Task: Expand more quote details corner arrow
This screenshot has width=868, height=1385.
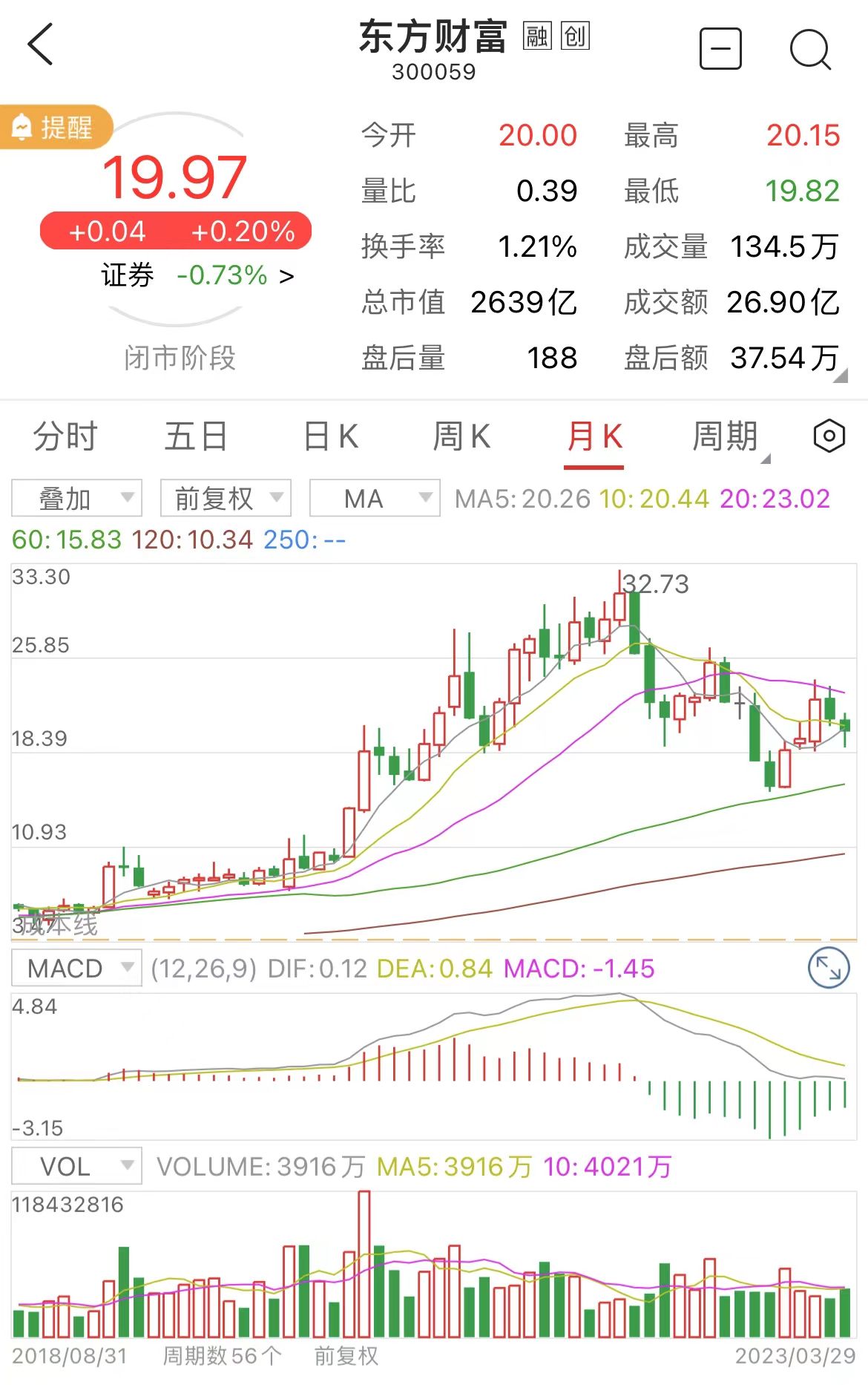Action: pyautogui.click(x=840, y=376)
